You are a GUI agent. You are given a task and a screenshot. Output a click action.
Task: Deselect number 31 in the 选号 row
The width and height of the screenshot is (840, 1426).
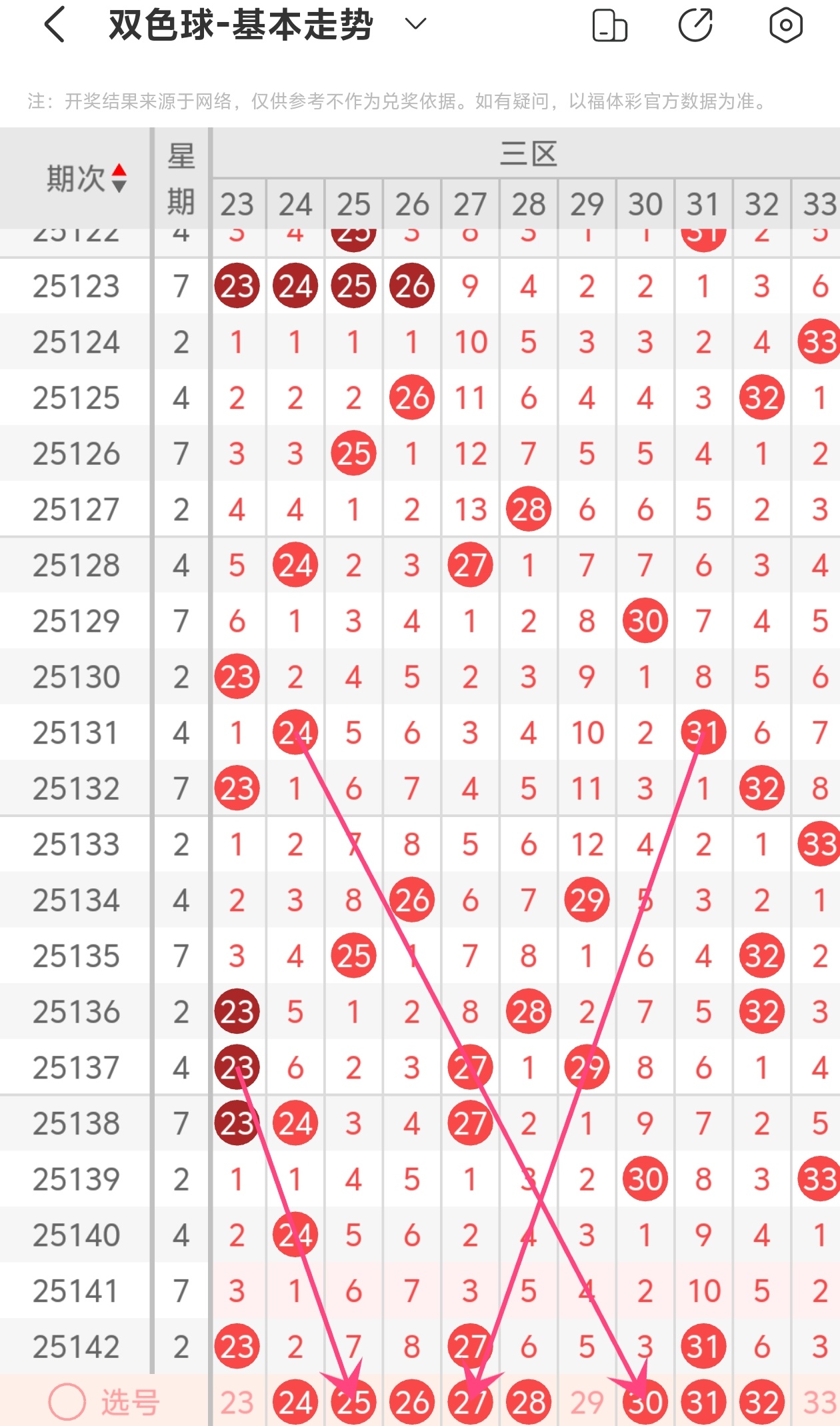tap(703, 1402)
